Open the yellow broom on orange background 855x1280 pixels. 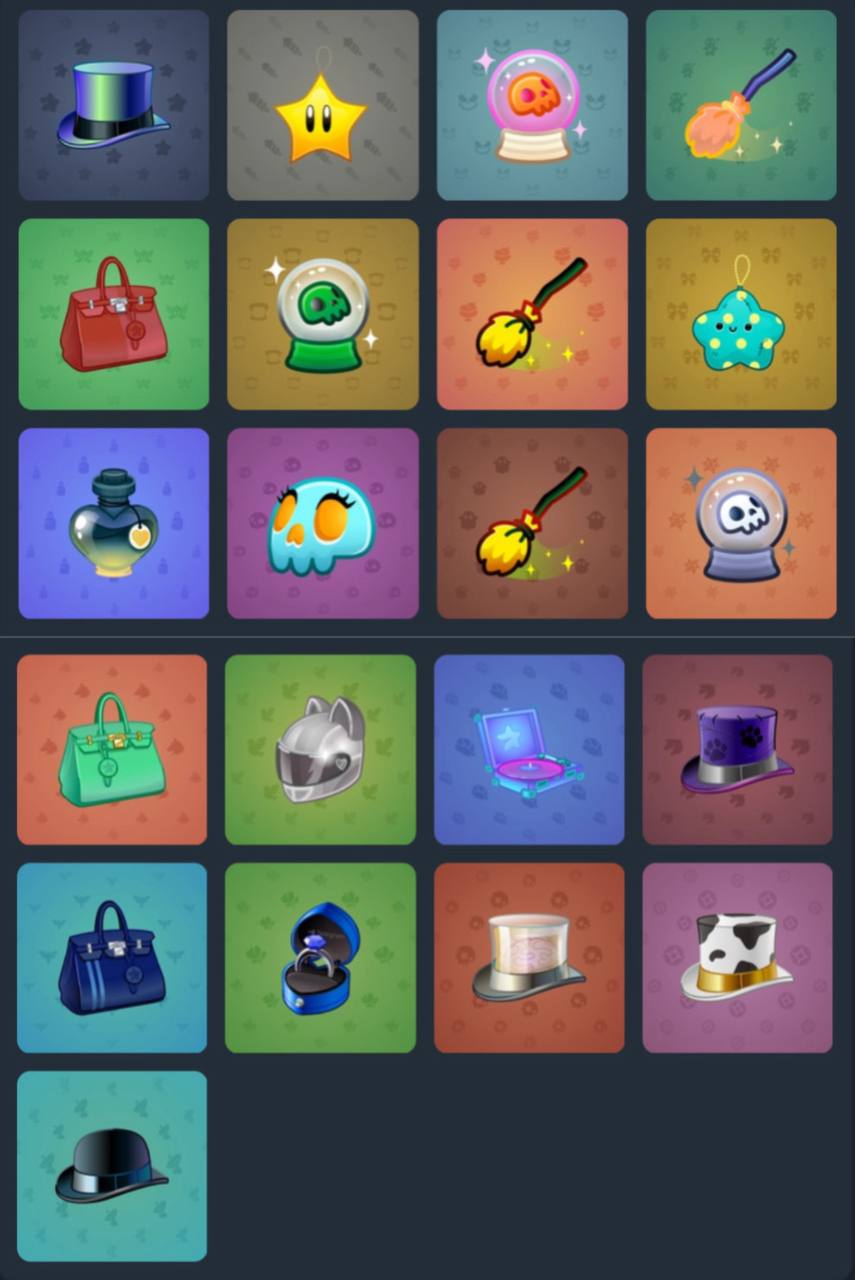coord(532,314)
